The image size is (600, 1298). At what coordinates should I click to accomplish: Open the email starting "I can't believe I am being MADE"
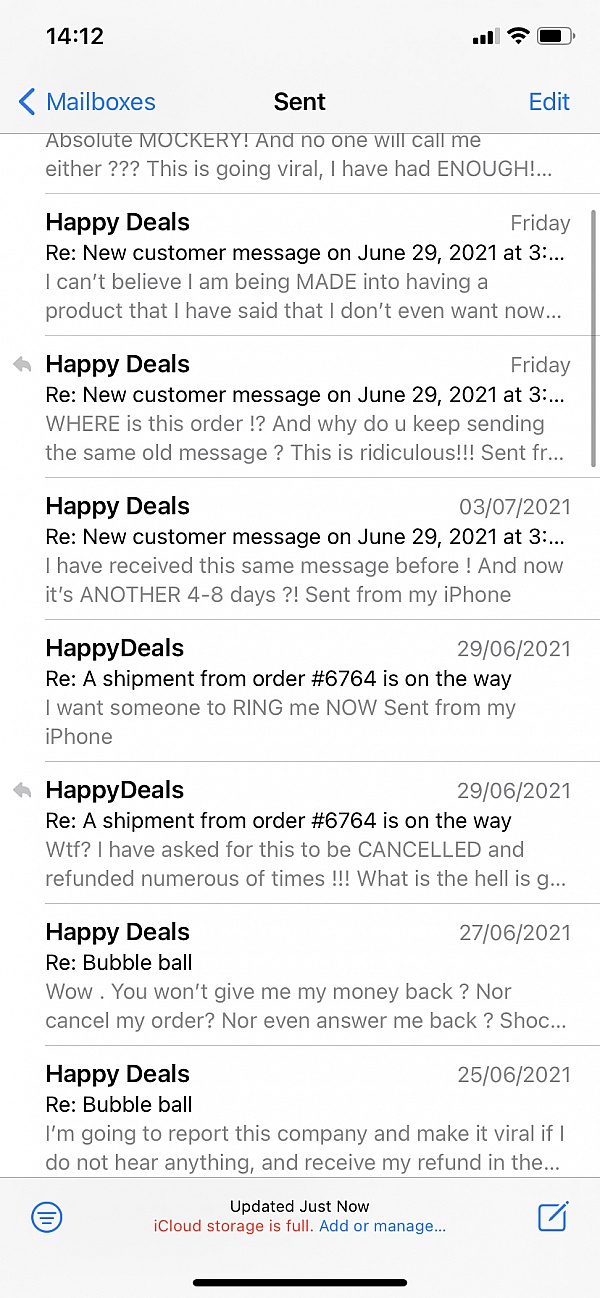[x=300, y=265]
